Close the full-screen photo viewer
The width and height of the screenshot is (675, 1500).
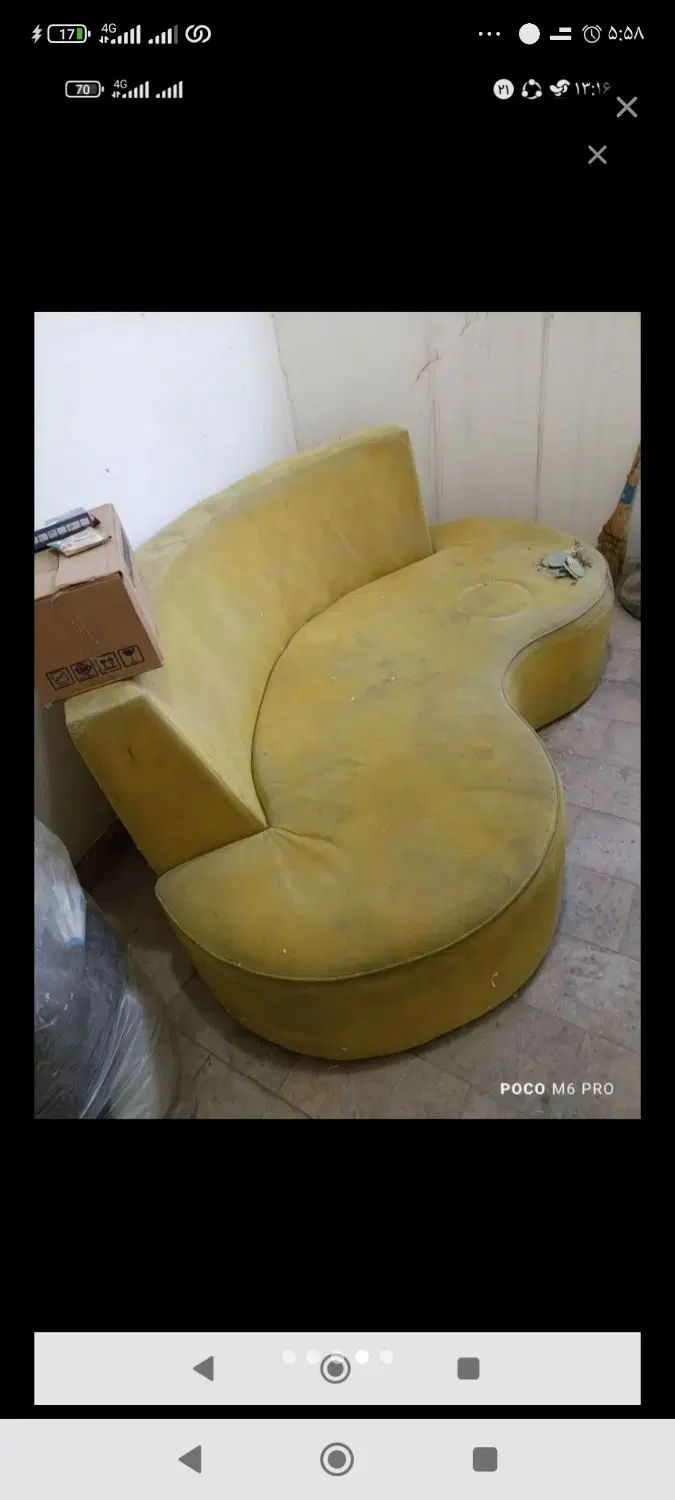point(626,107)
